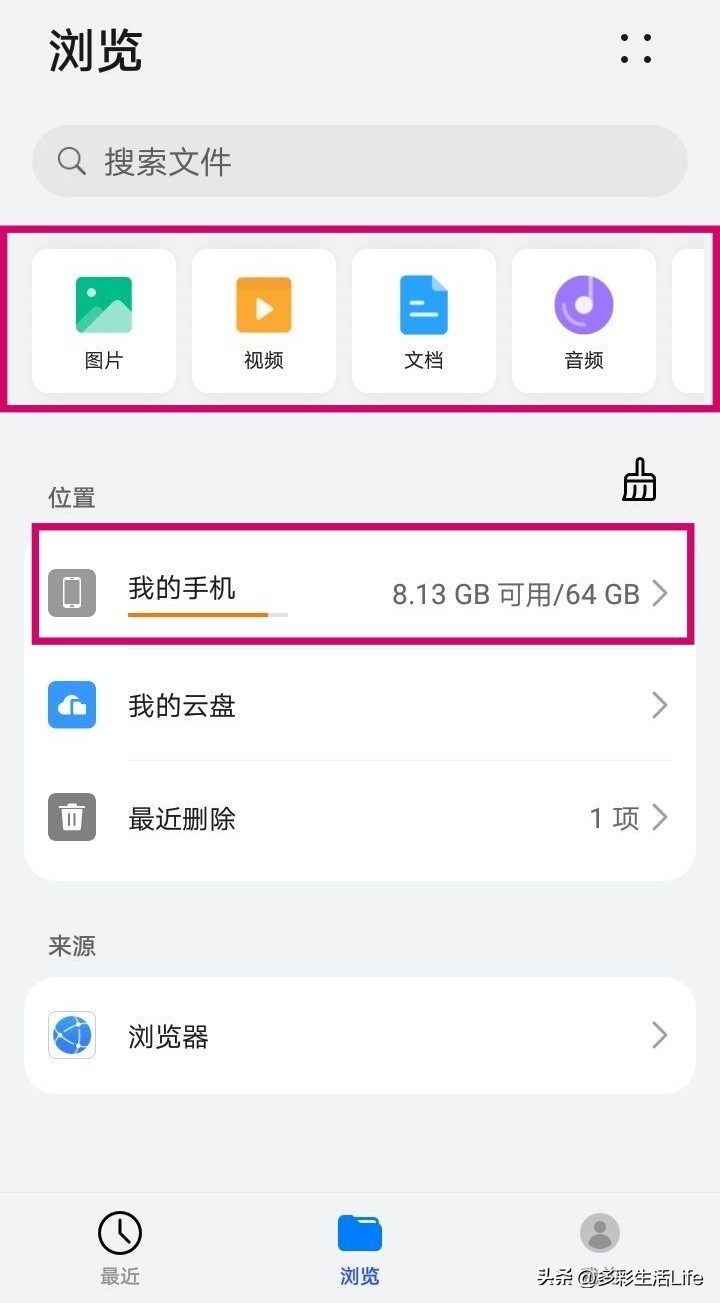
Task: Open the 音频 audio category
Action: [x=583, y=320]
